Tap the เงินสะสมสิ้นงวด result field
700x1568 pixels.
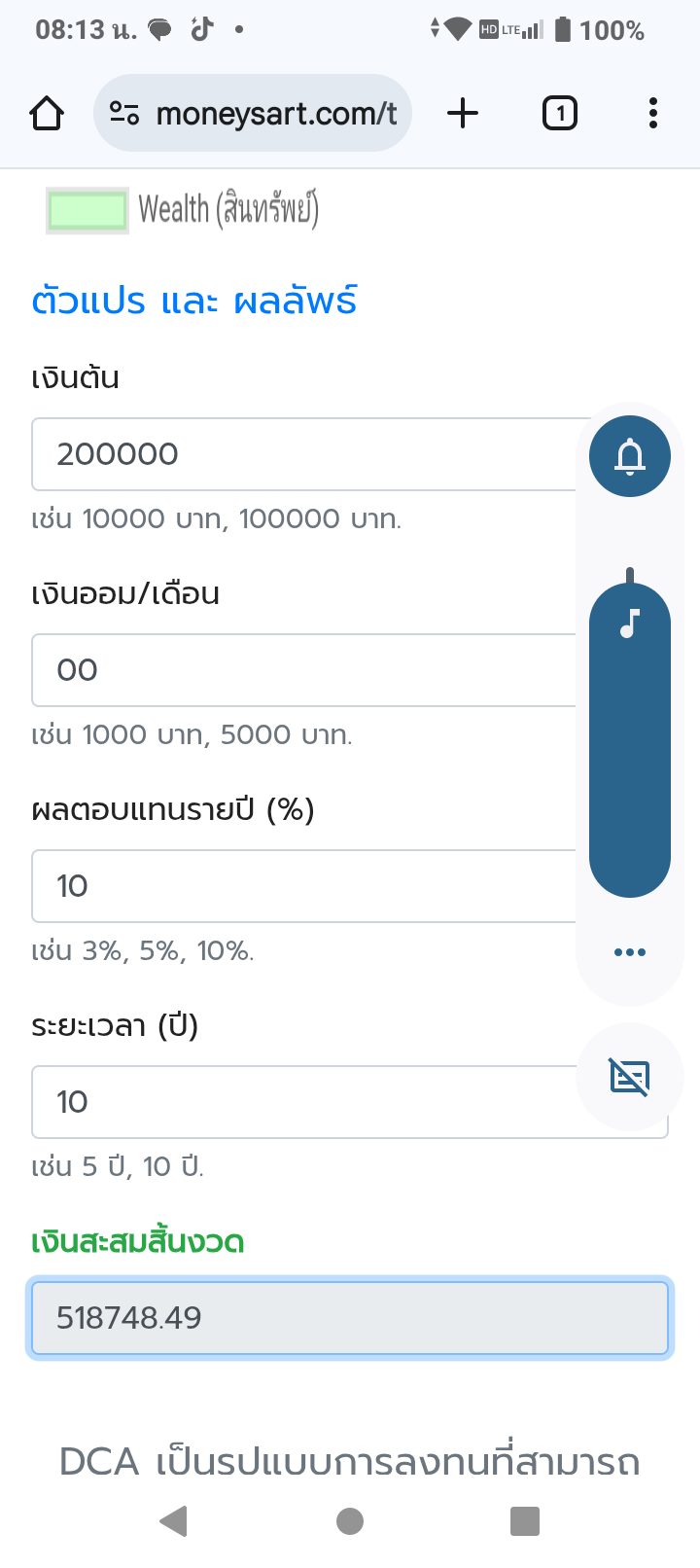[350, 1318]
